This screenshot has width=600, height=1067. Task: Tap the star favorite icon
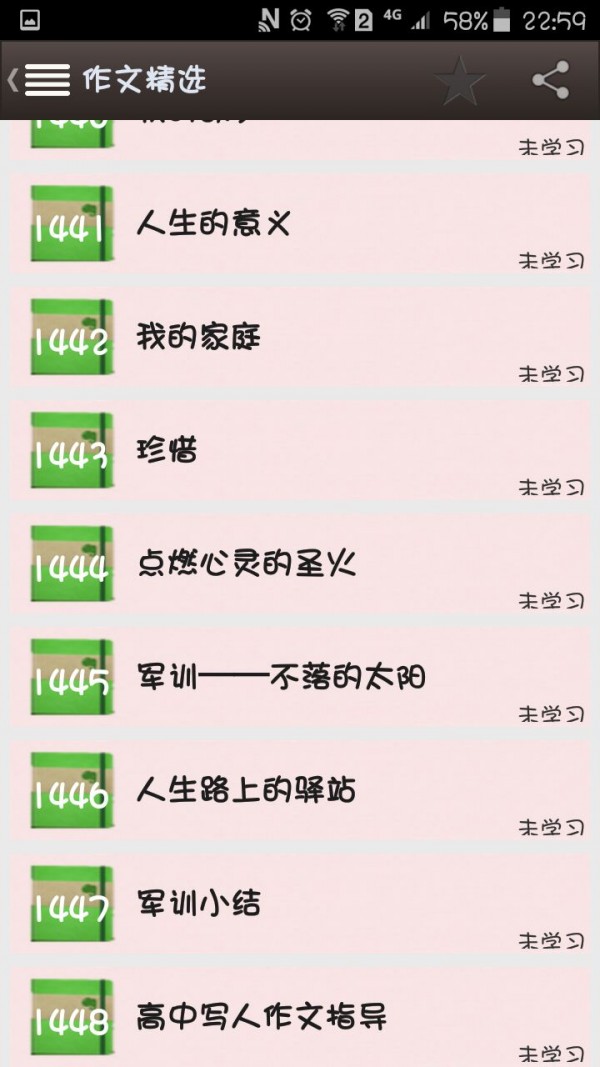point(460,80)
